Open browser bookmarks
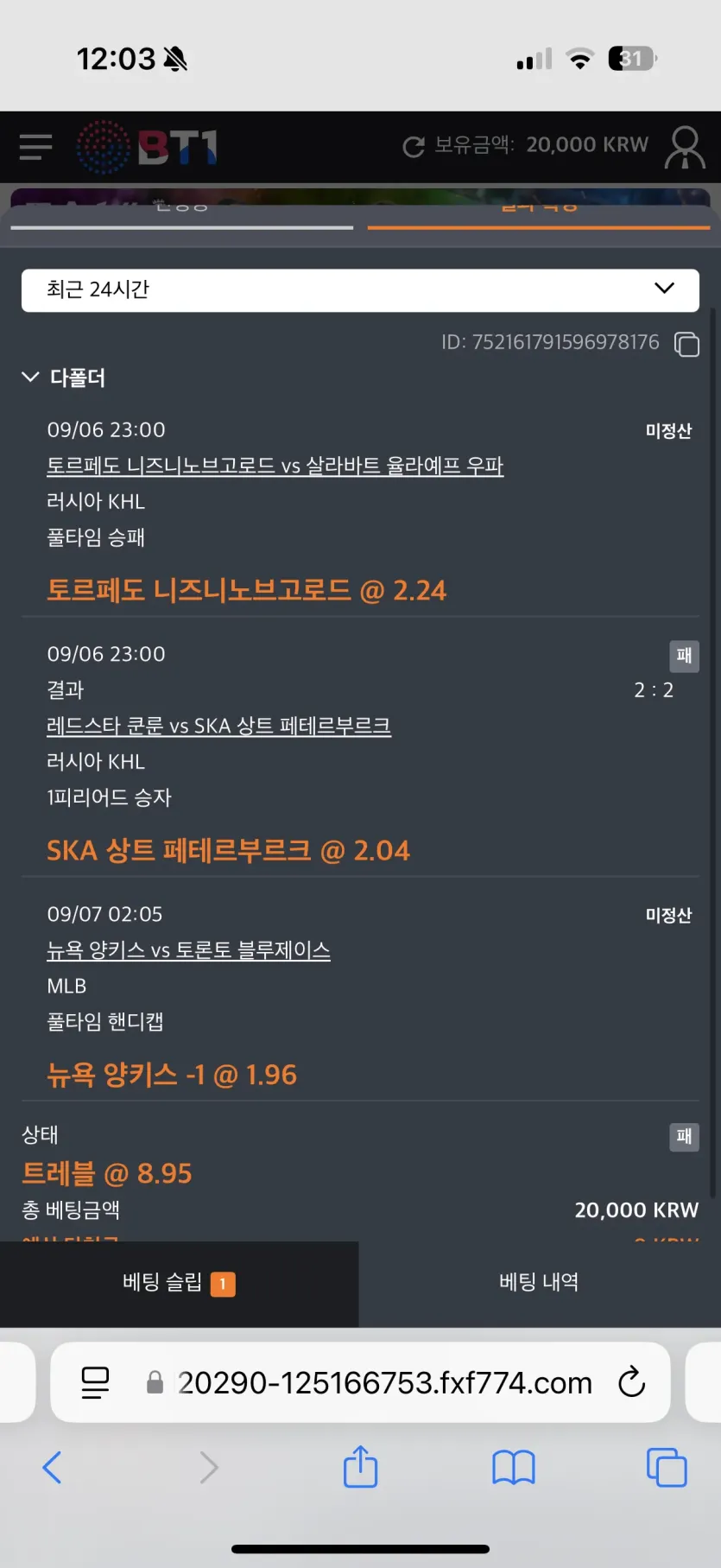This screenshot has width=721, height=1568. [514, 1467]
